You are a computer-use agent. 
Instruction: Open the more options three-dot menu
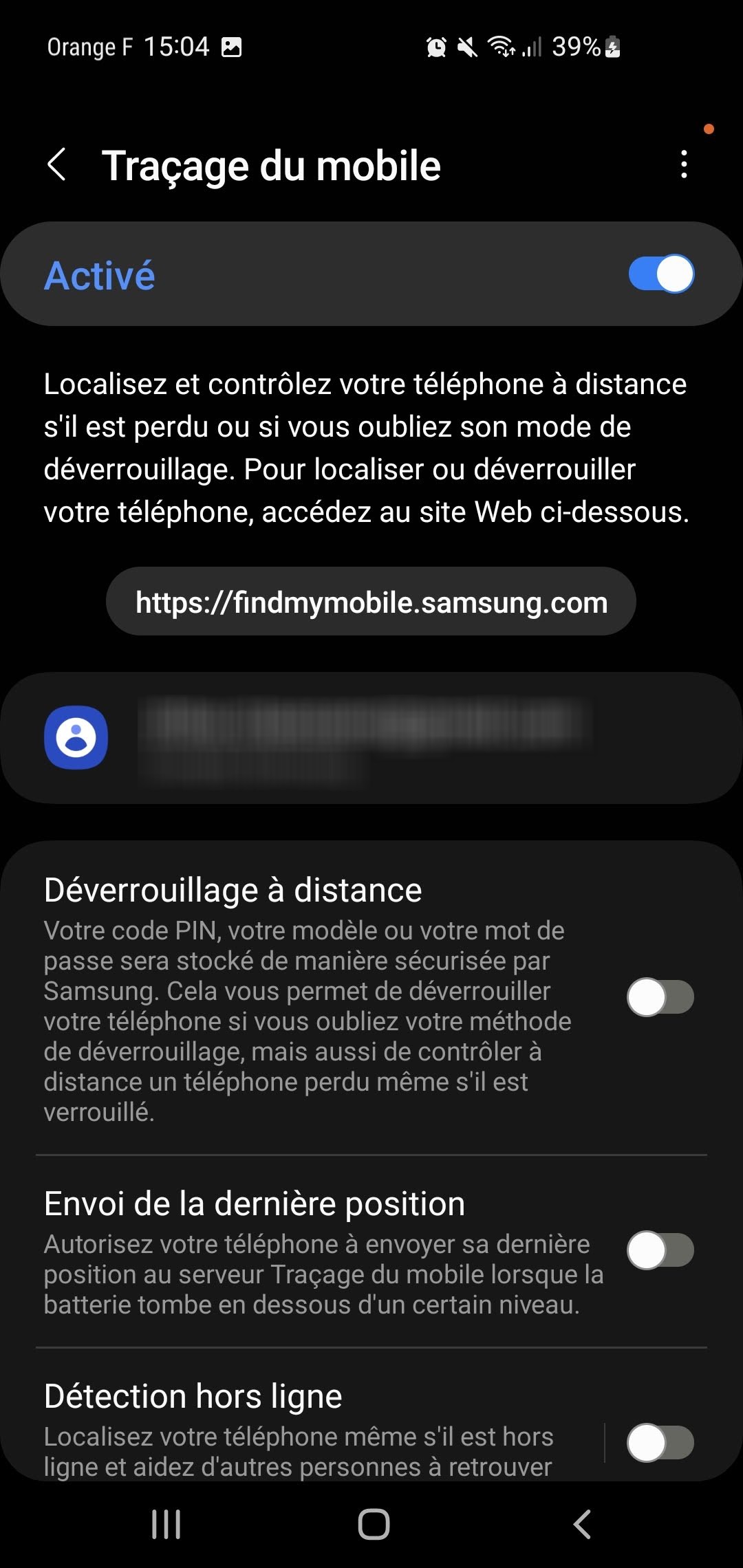(684, 165)
